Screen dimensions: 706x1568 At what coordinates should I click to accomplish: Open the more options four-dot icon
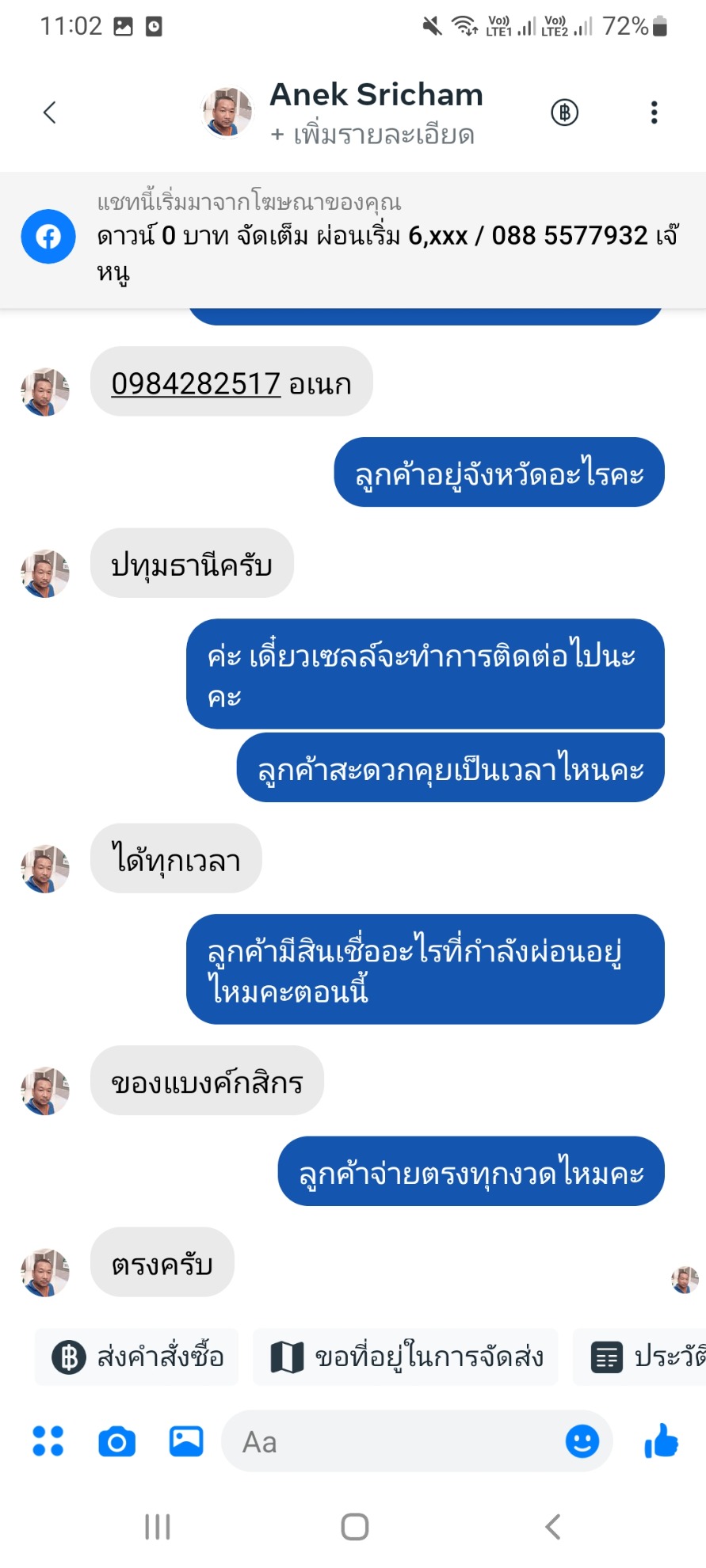pyautogui.click(x=48, y=1441)
